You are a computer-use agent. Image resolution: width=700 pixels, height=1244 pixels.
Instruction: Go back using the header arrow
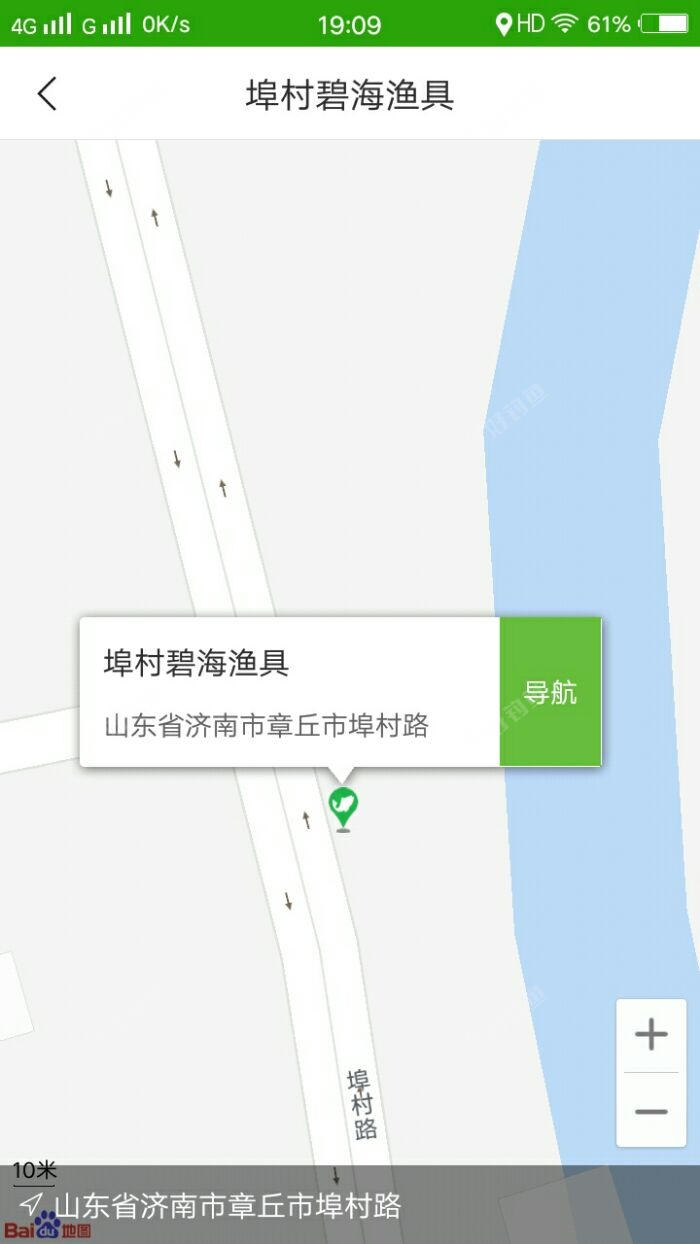click(47, 94)
